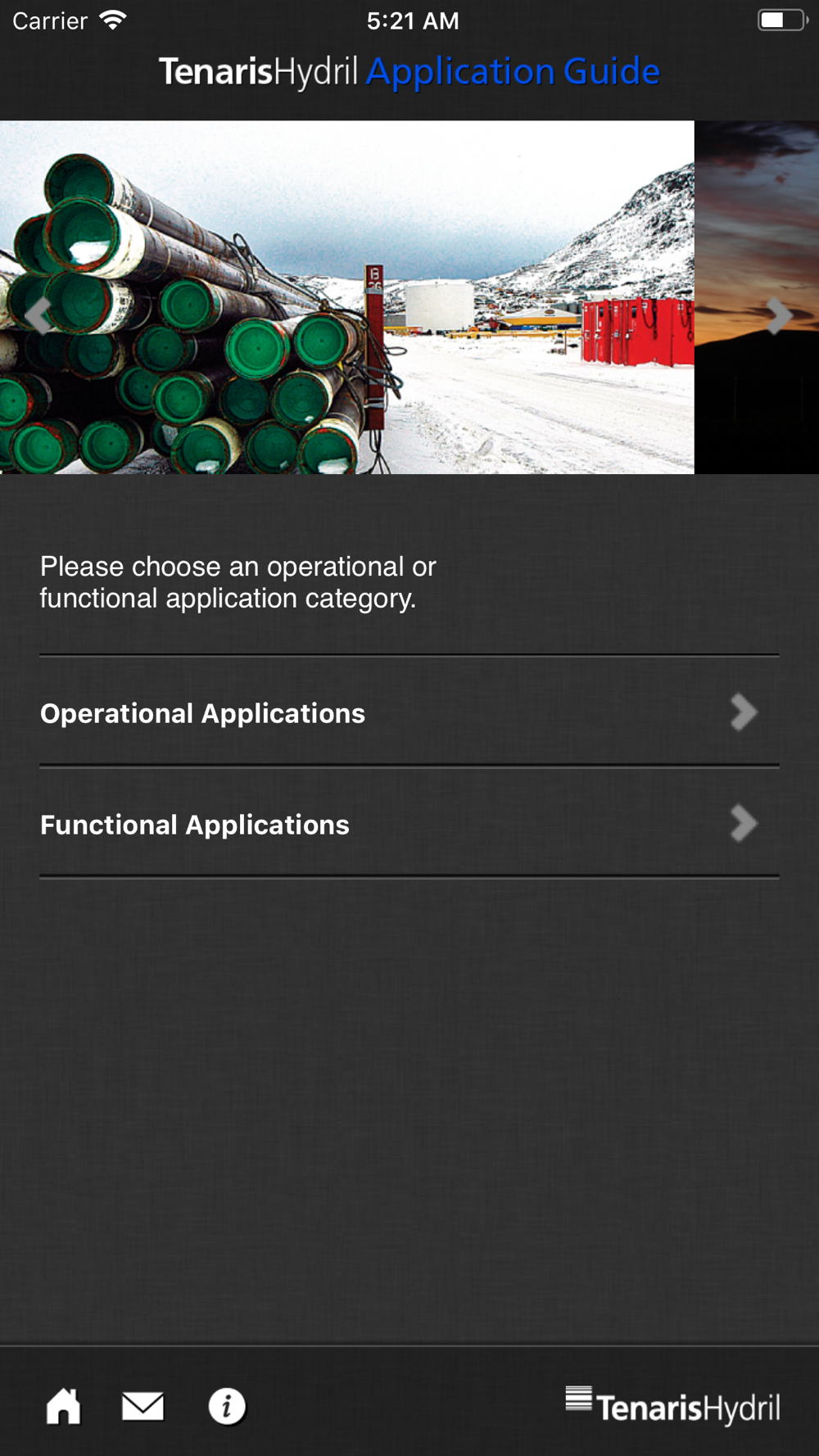The width and height of the screenshot is (819, 1456).
Task: Show the next carousel image
Action: (x=778, y=314)
